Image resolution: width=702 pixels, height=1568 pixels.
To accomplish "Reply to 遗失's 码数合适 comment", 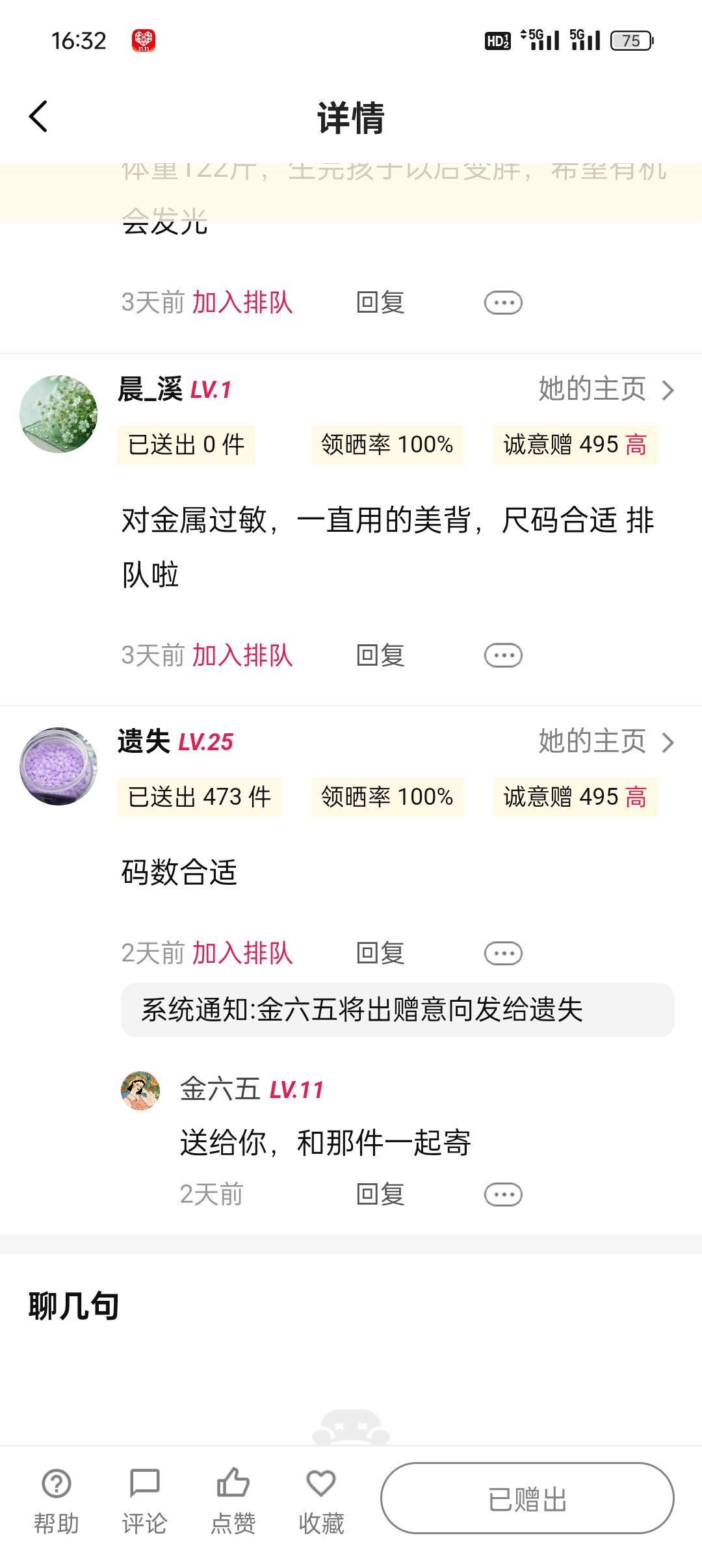I will (x=380, y=953).
